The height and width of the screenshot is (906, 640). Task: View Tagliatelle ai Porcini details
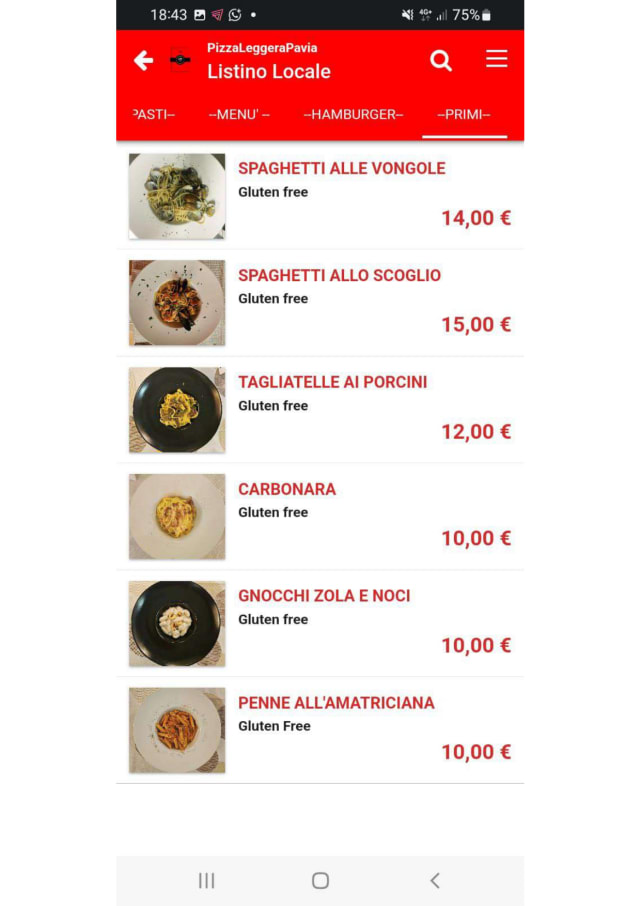click(332, 382)
